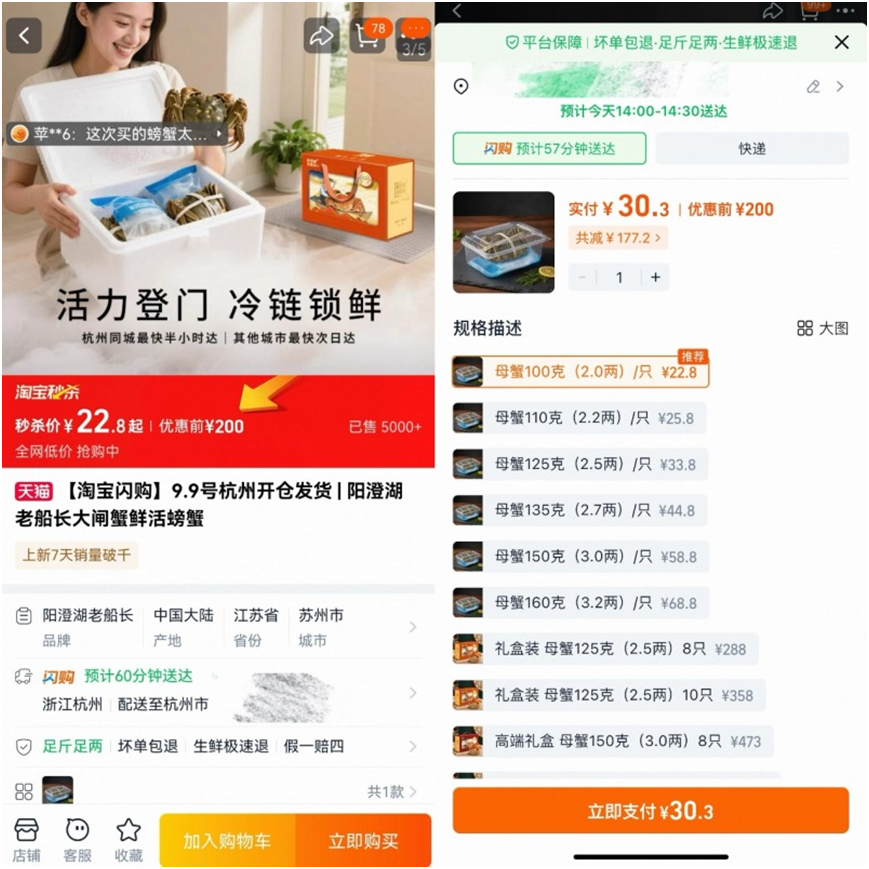Switch specs to 大图 large image view
The image size is (869, 869).
pyautogui.click(x=823, y=328)
